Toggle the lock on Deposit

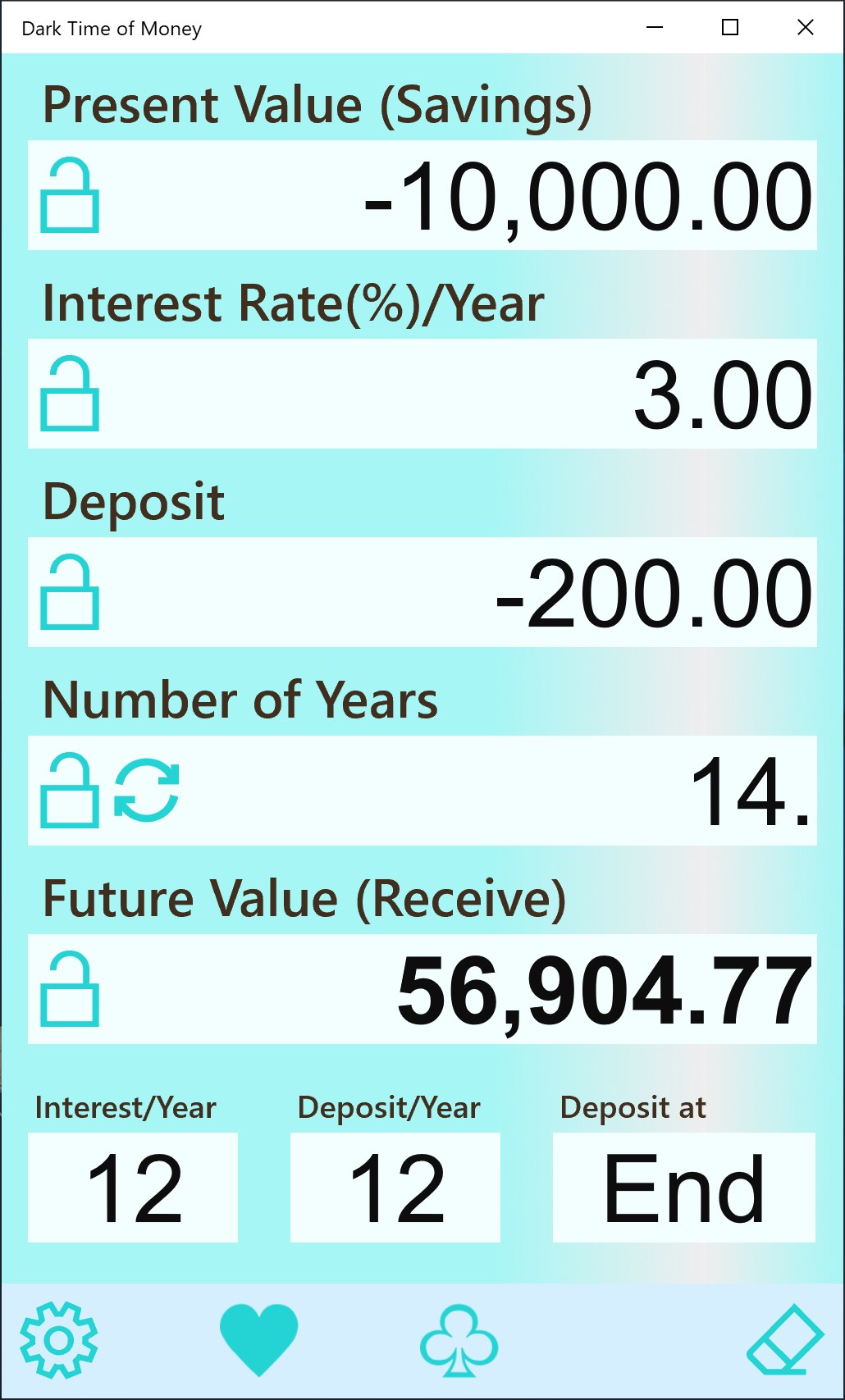coord(70,593)
